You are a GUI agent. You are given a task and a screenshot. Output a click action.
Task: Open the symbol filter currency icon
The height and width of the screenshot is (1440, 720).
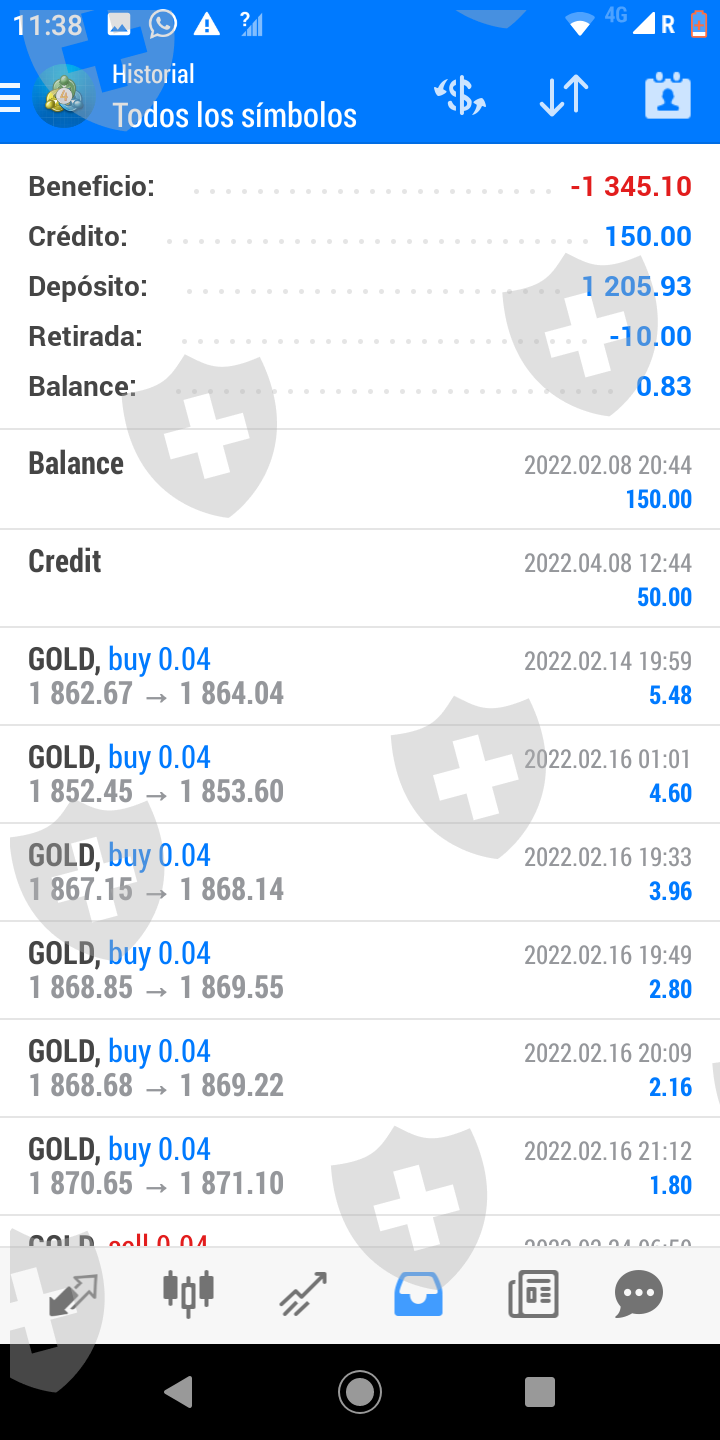pyautogui.click(x=460, y=97)
